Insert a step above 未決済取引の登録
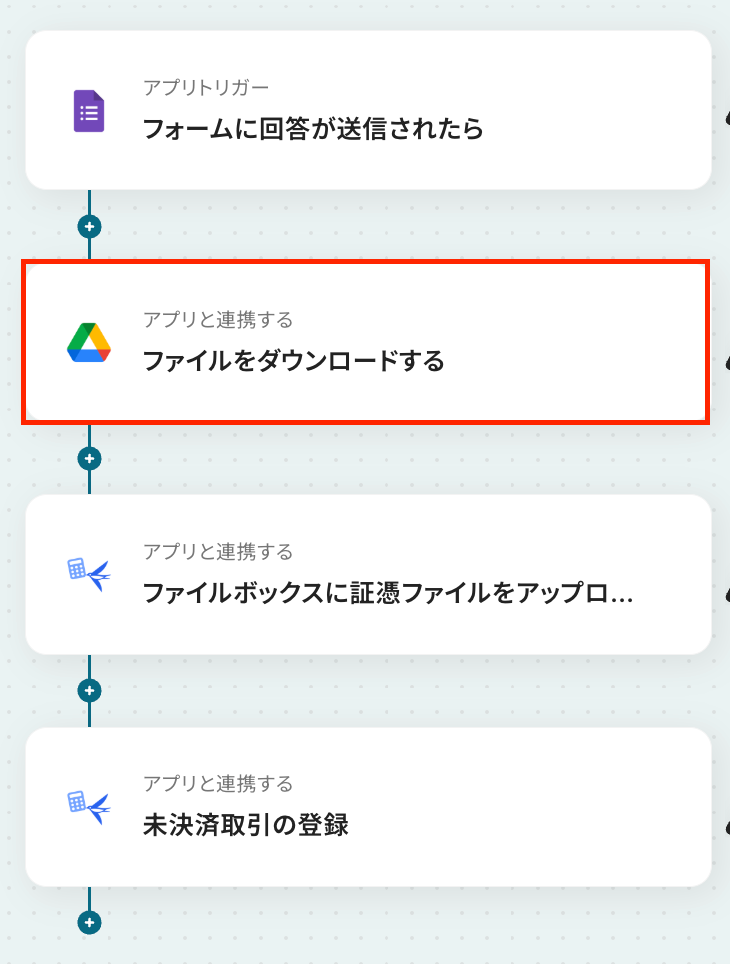The width and height of the screenshot is (730, 964). (90, 690)
